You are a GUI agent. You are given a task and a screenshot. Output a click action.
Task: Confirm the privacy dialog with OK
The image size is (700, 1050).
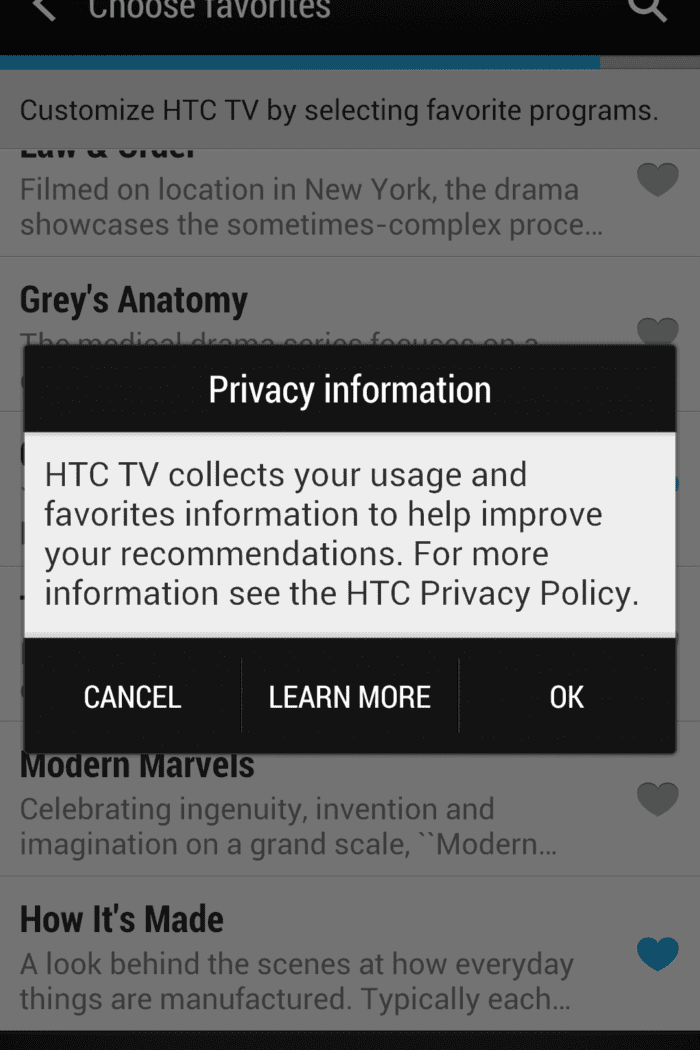[566, 697]
